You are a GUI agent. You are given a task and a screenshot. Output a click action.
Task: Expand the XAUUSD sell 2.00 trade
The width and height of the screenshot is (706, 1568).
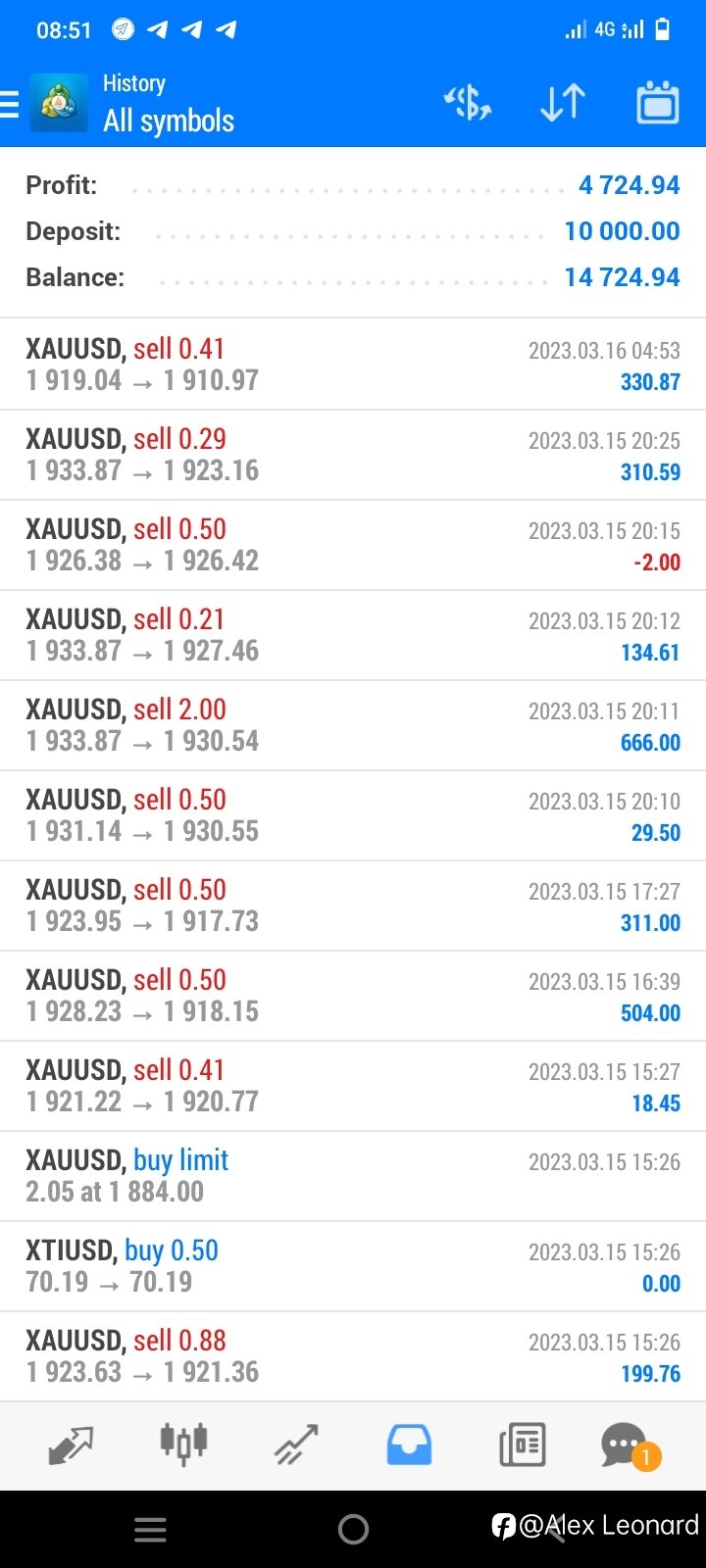(353, 725)
